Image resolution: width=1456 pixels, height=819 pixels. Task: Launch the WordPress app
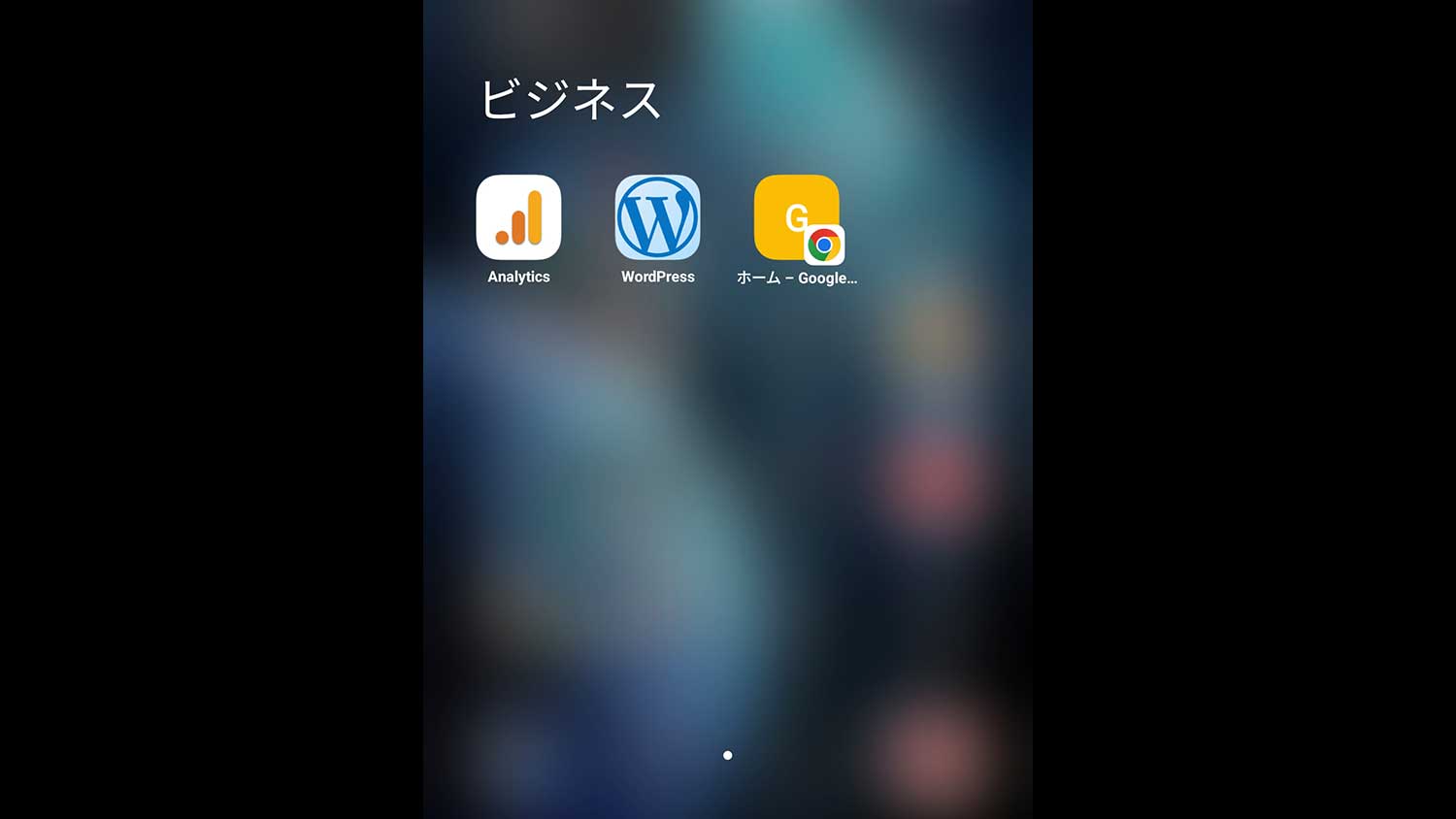coord(657,217)
